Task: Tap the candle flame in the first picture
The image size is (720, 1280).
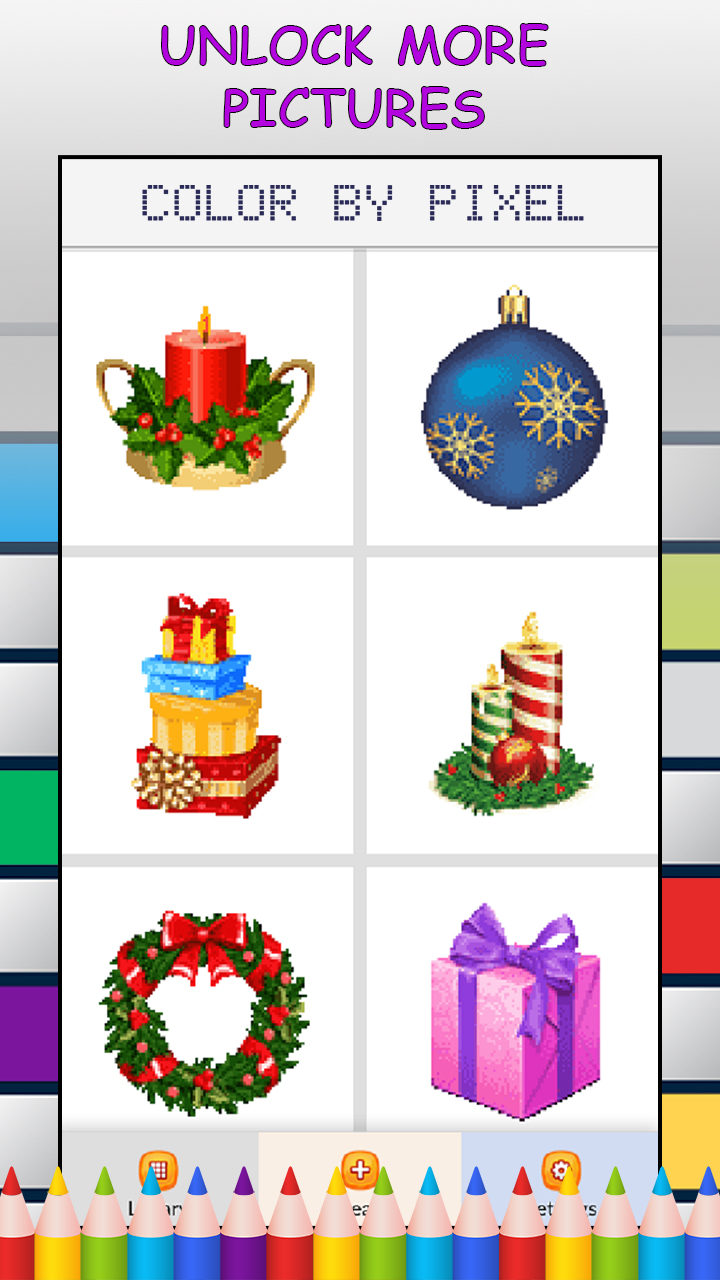Action: [x=202, y=318]
